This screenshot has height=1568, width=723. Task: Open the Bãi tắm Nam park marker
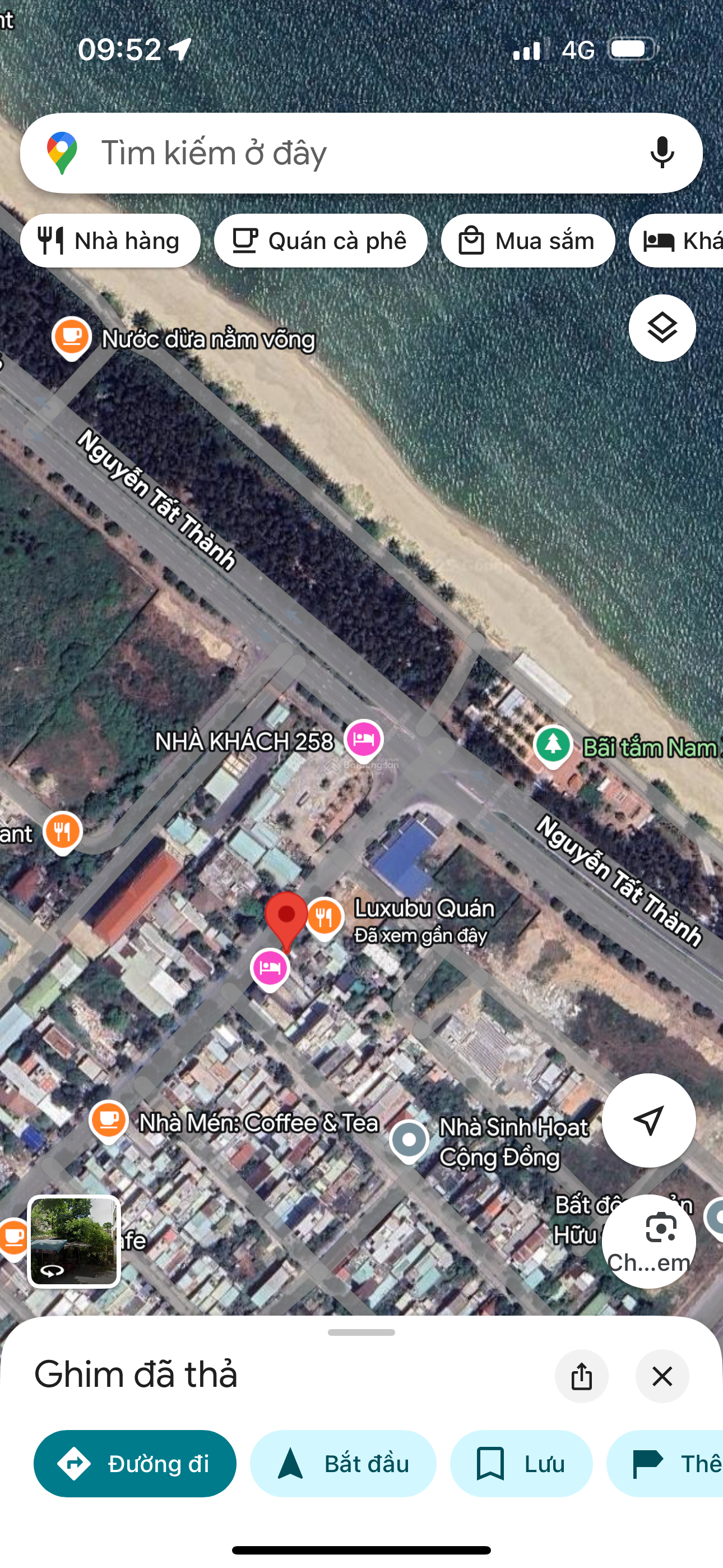tap(553, 745)
